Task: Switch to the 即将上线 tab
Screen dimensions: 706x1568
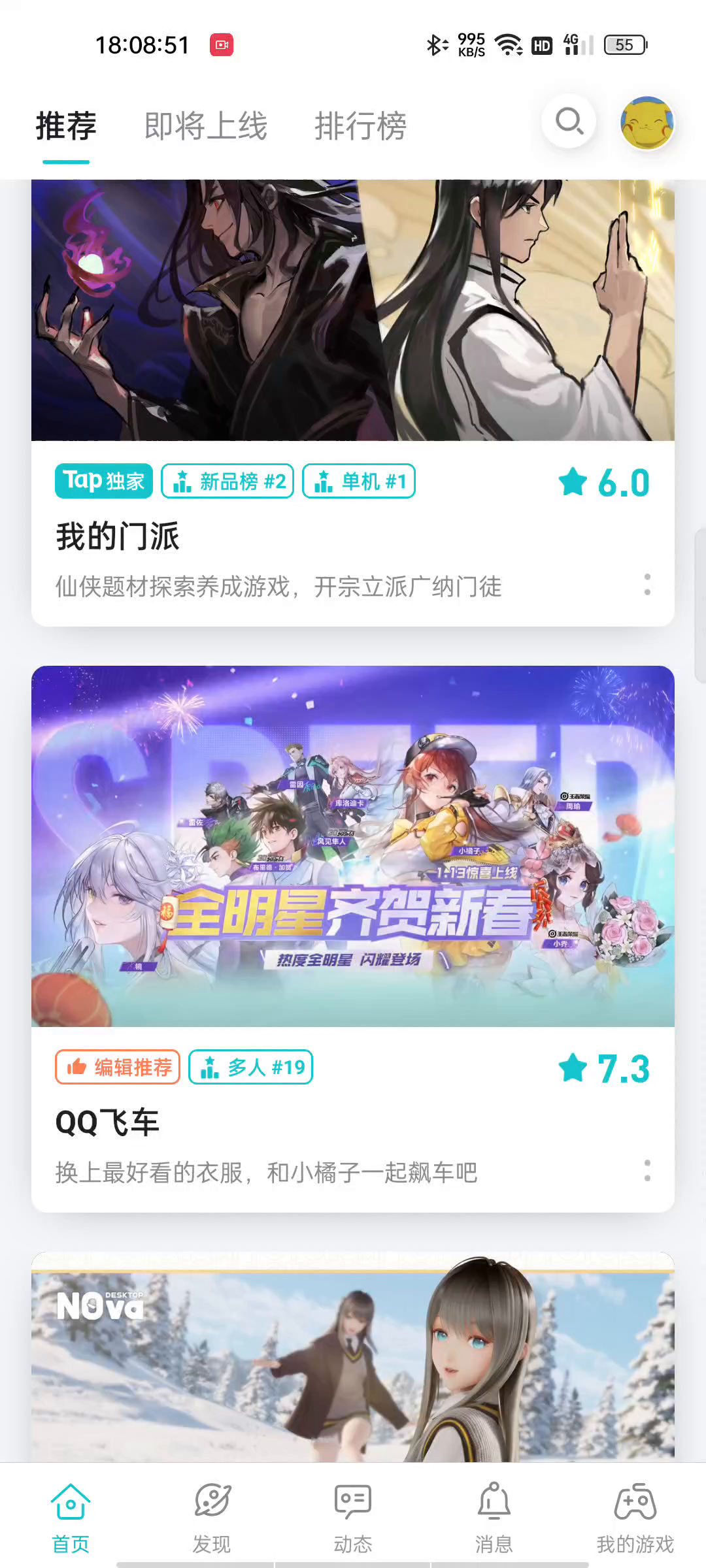Action: [206, 125]
